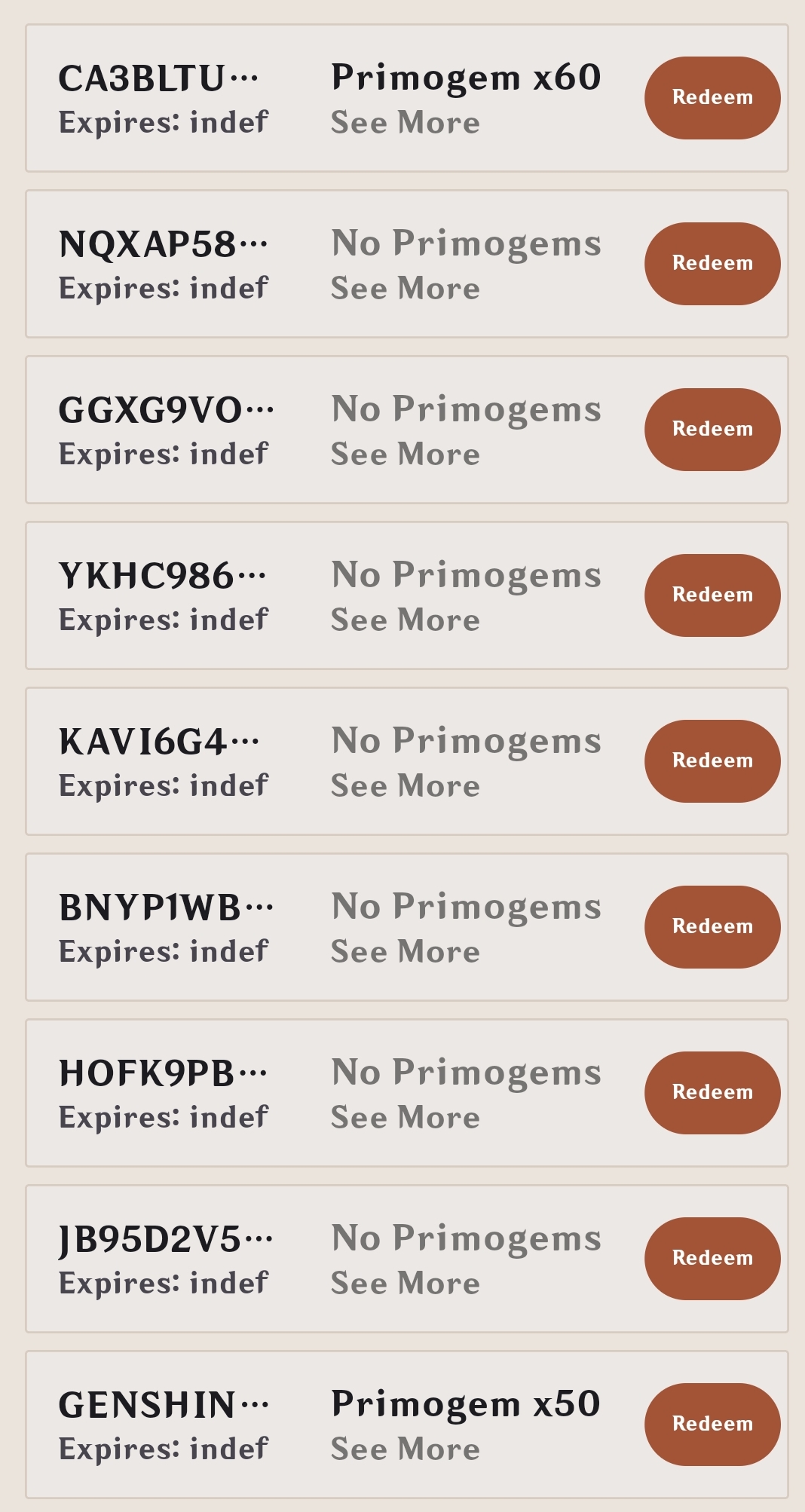Expand See More on NQXAP58 row
805x1512 pixels.
406,289
